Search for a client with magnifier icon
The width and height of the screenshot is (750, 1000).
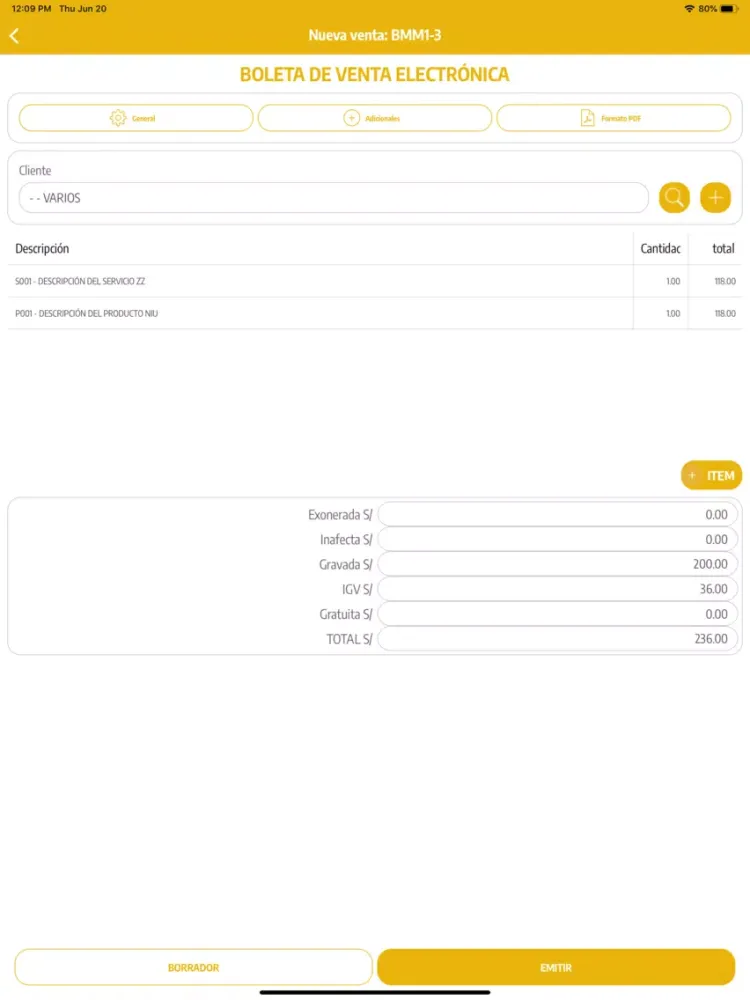click(x=674, y=198)
